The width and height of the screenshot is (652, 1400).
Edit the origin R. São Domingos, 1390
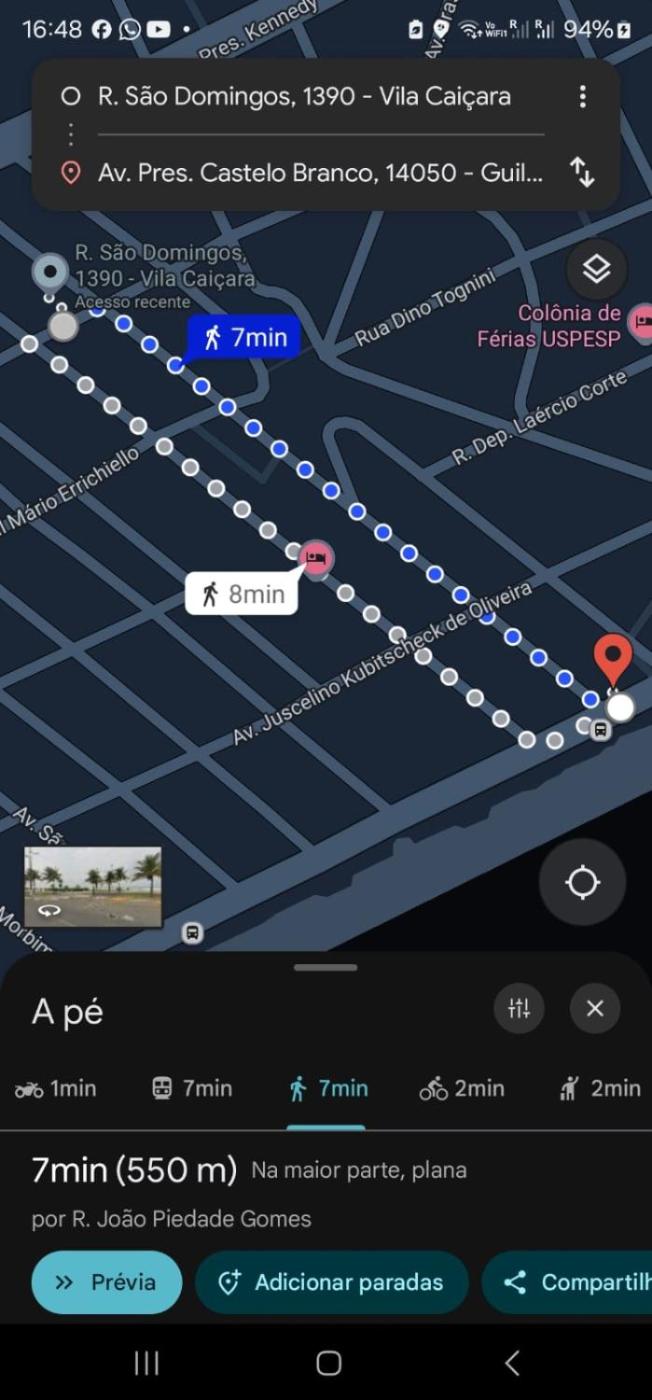304,97
